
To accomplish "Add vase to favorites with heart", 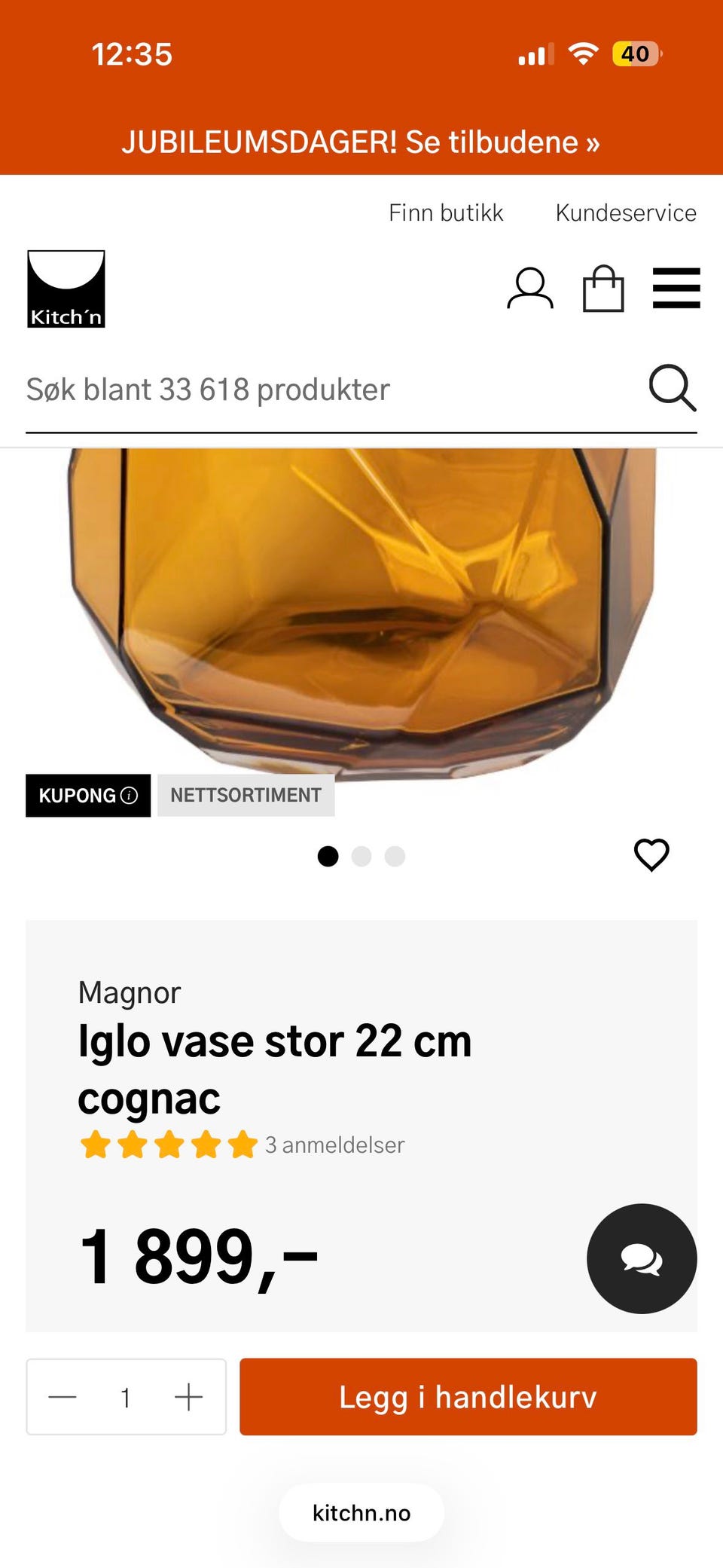I will (651, 855).
